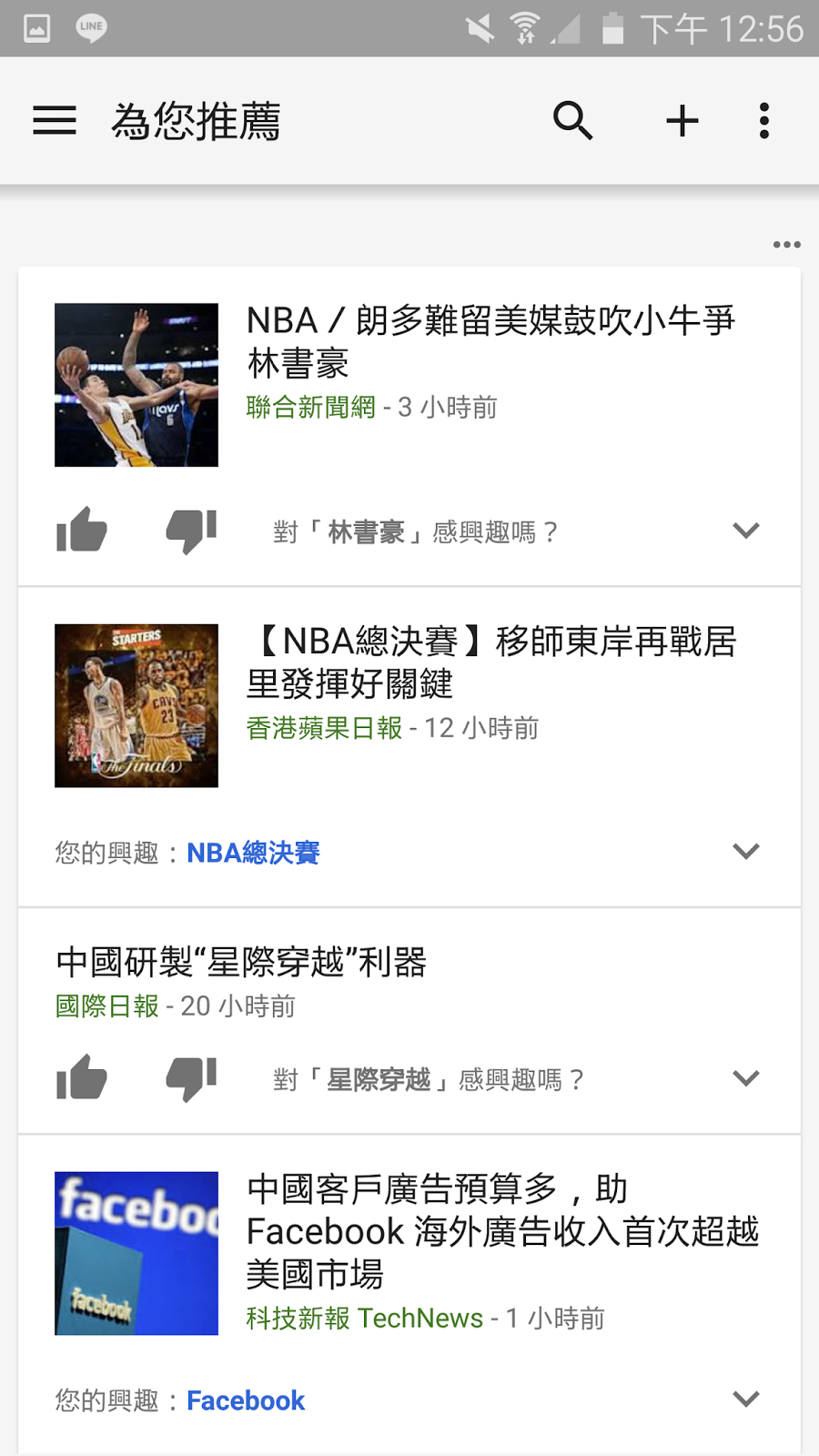The image size is (819, 1456).
Task: Thumbs down interest in 林書豪
Action: [x=191, y=530]
